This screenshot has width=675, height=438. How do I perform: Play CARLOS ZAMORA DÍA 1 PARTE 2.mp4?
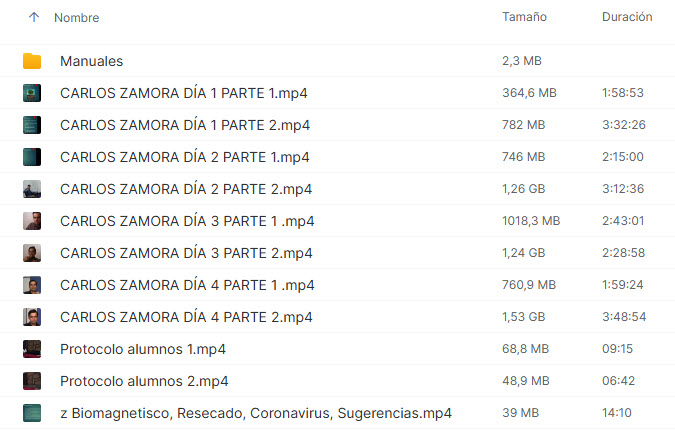click(184, 125)
